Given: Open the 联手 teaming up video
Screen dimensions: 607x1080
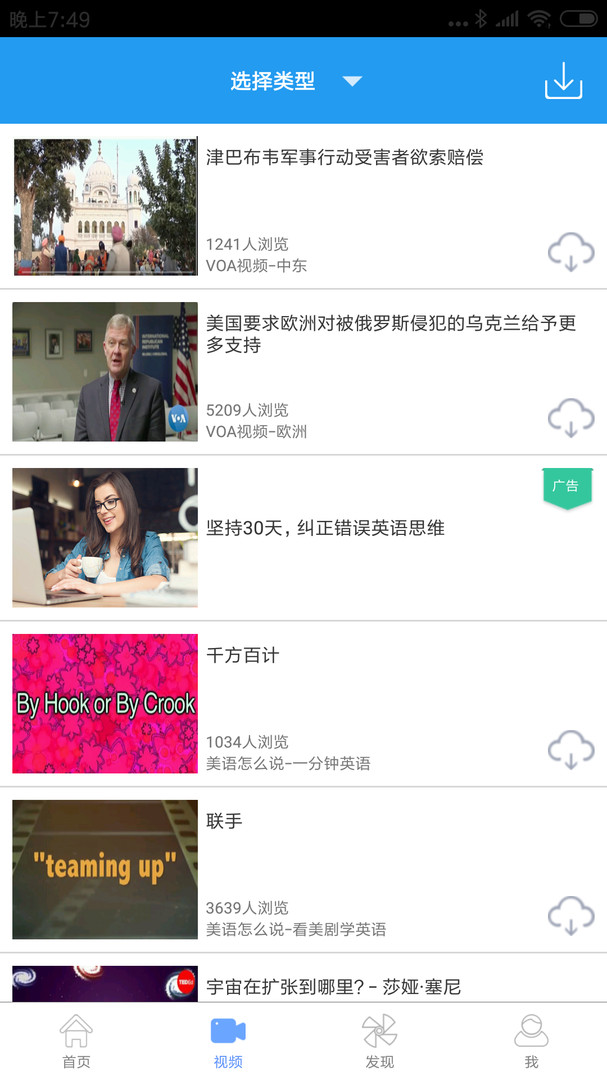Looking at the screenshot, I should [x=303, y=870].
